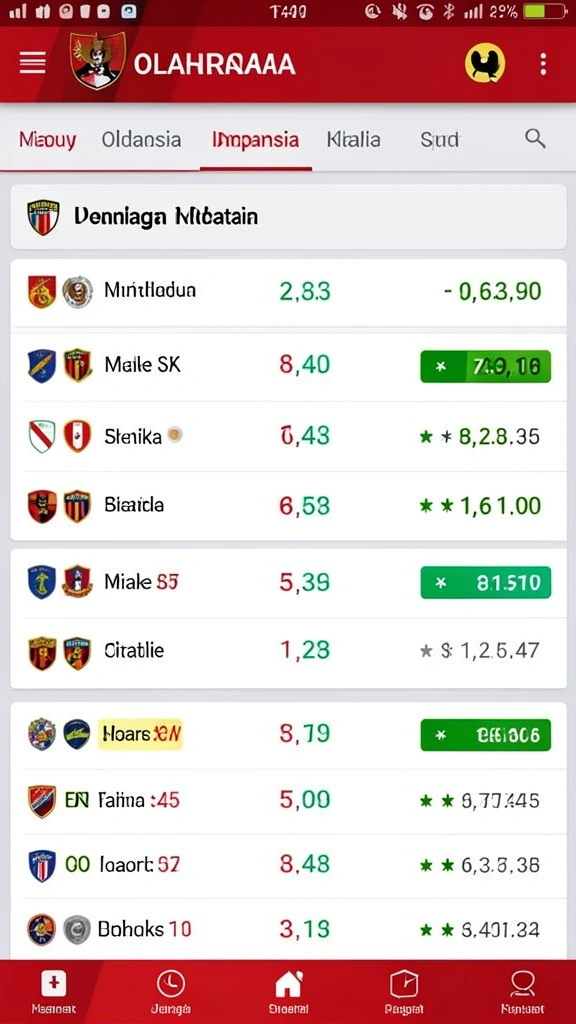Screen dimensions: 576x1024
Task: Tap the green 81.510 odds button
Action: [x=485, y=583]
